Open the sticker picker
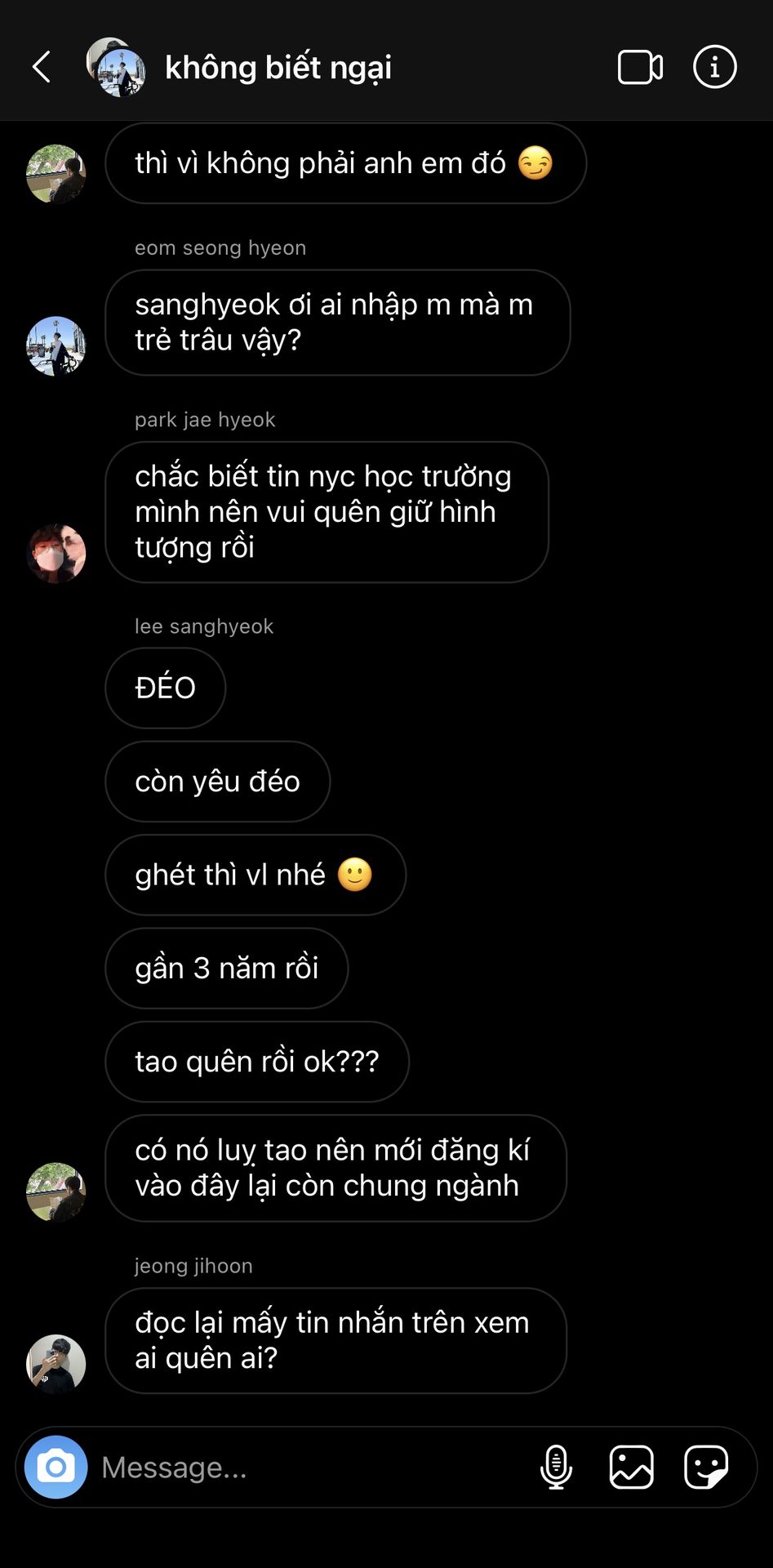 705,1467
